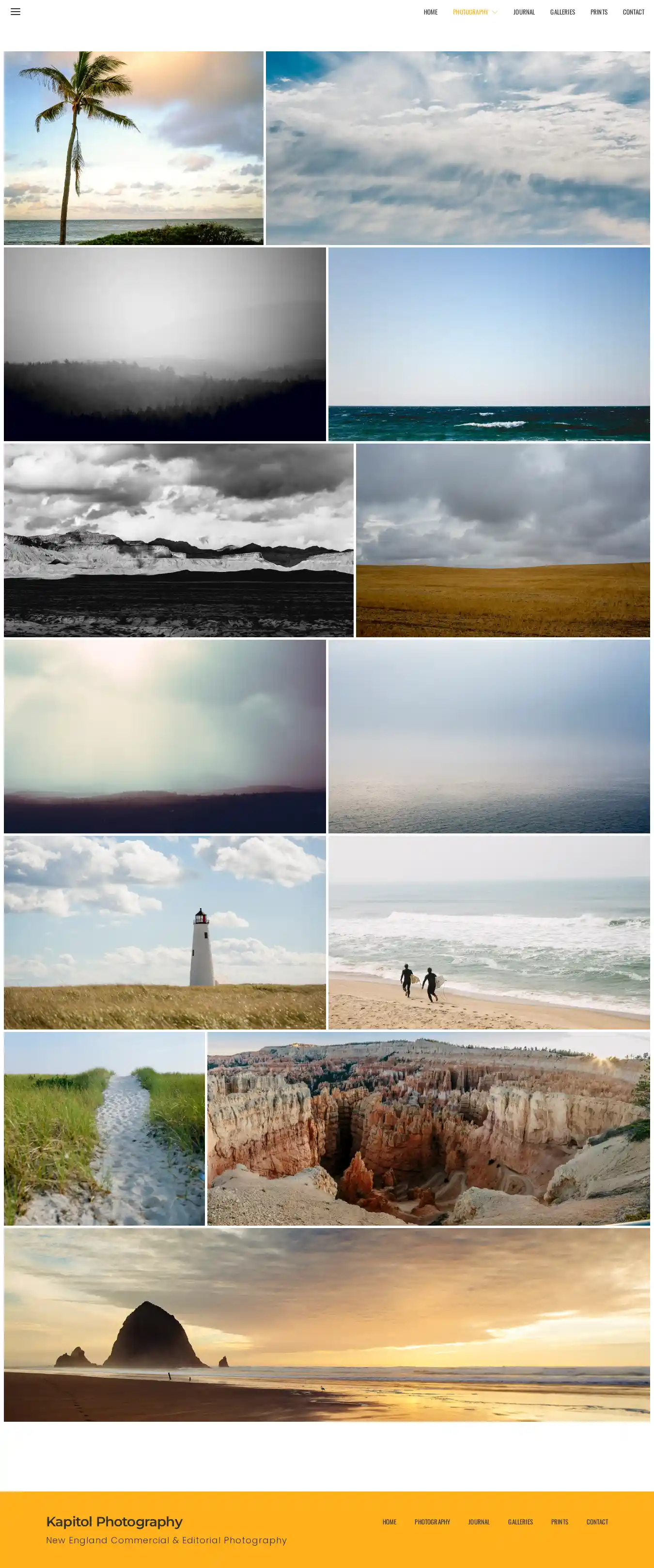Open Contact from the top menu
This screenshot has width=654, height=1568.
(x=633, y=12)
